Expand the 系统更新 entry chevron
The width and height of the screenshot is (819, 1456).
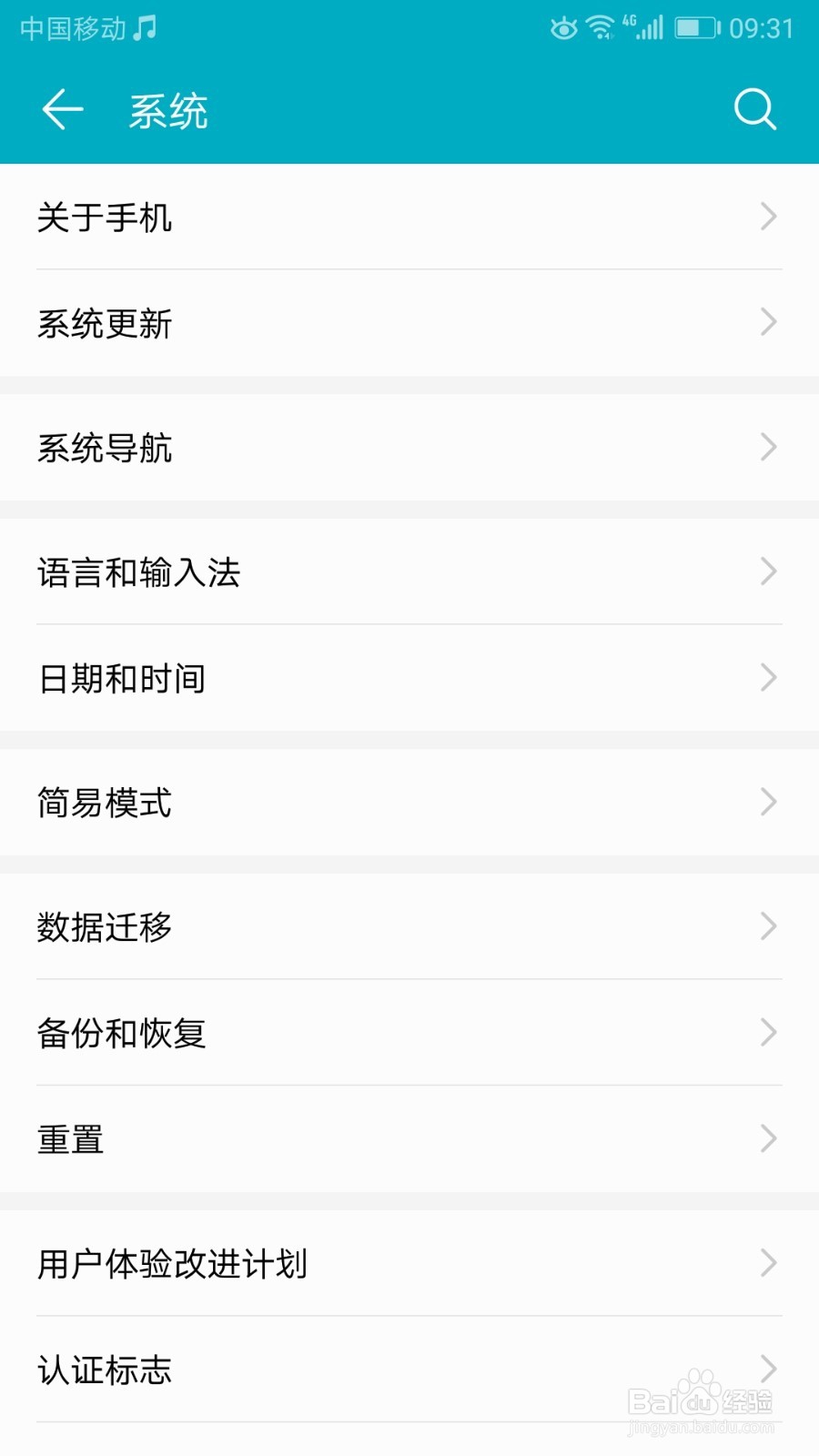pyautogui.click(x=769, y=323)
